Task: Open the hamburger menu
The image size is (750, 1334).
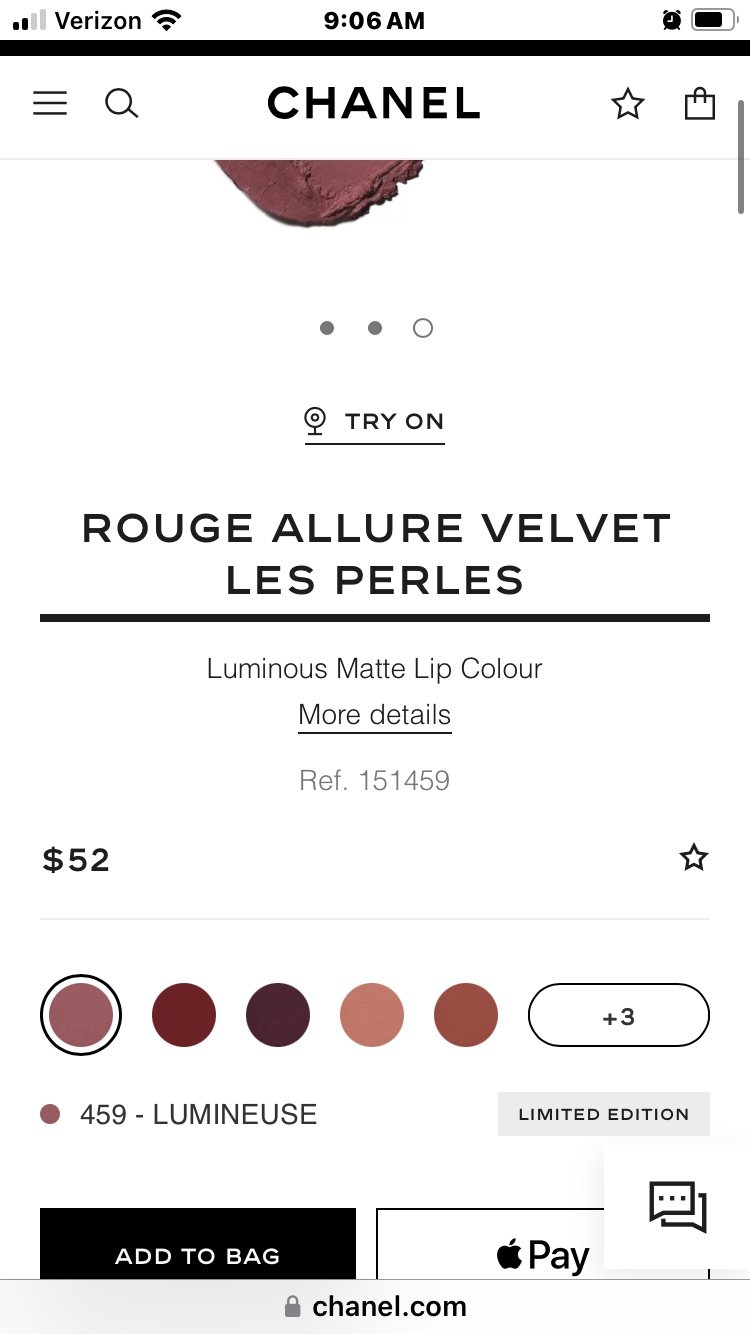Action: click(50, 104)
